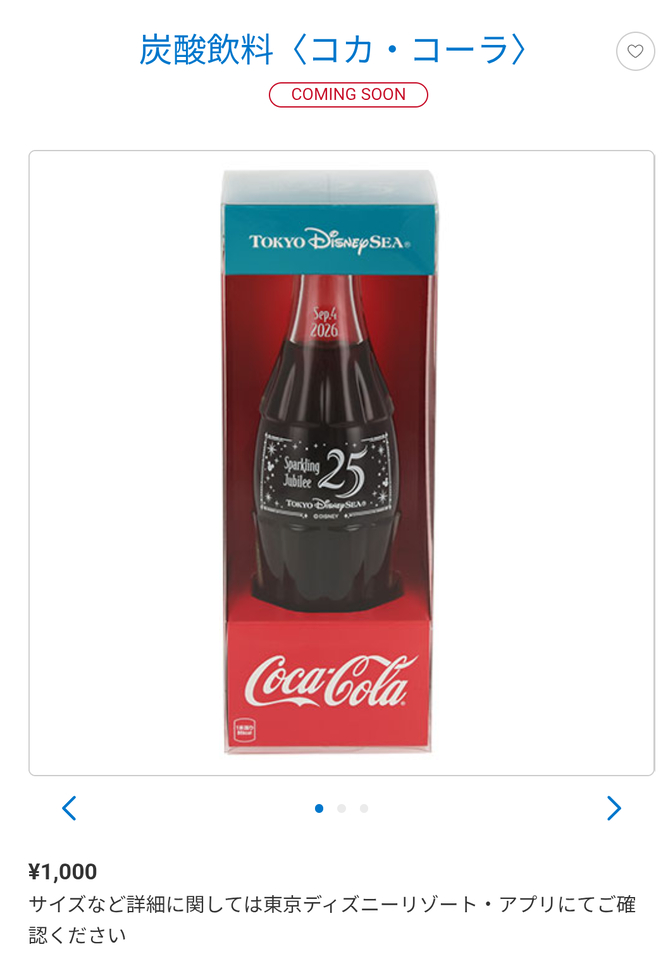Show the next product image
The image size is (668, 966).
(x=613, y=808)
